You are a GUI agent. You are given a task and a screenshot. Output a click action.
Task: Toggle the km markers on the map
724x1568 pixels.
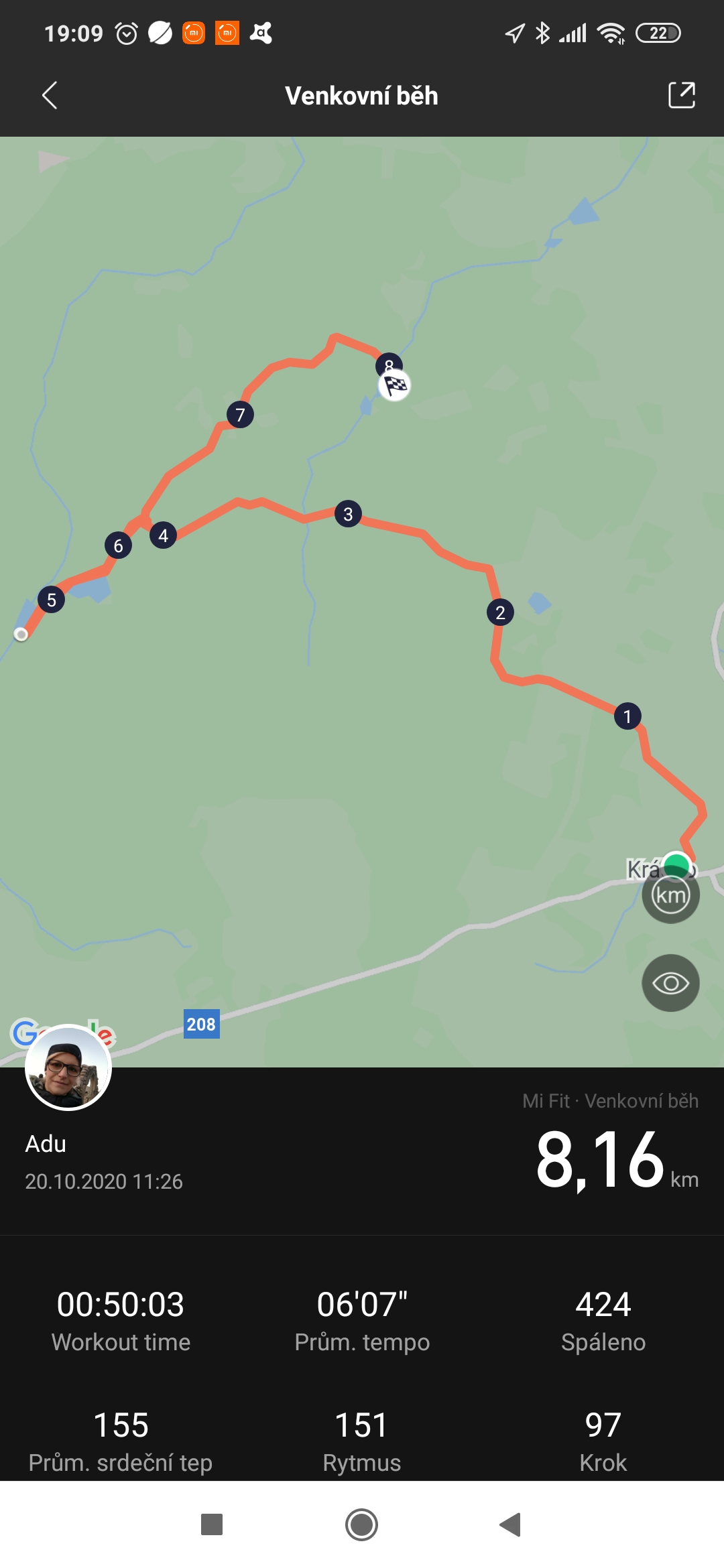[670, 895]
